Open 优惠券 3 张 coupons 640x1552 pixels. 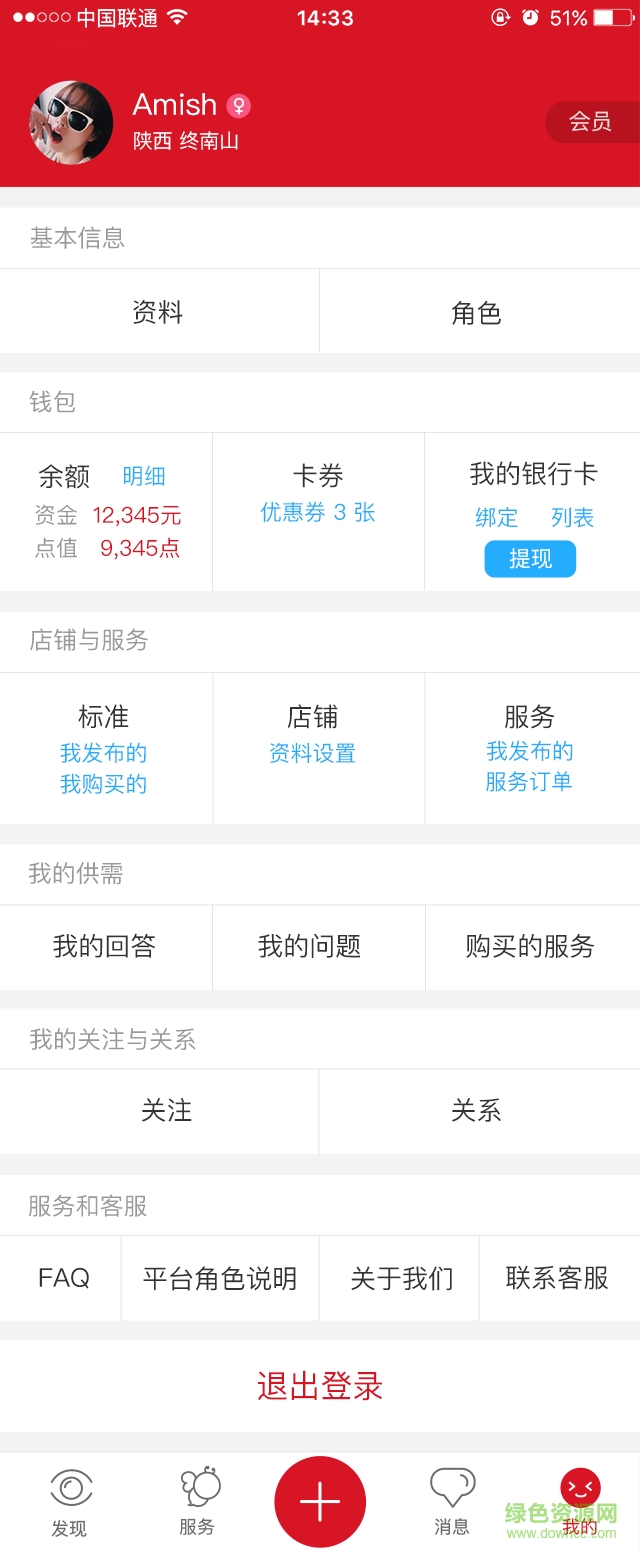pos(318,513)
